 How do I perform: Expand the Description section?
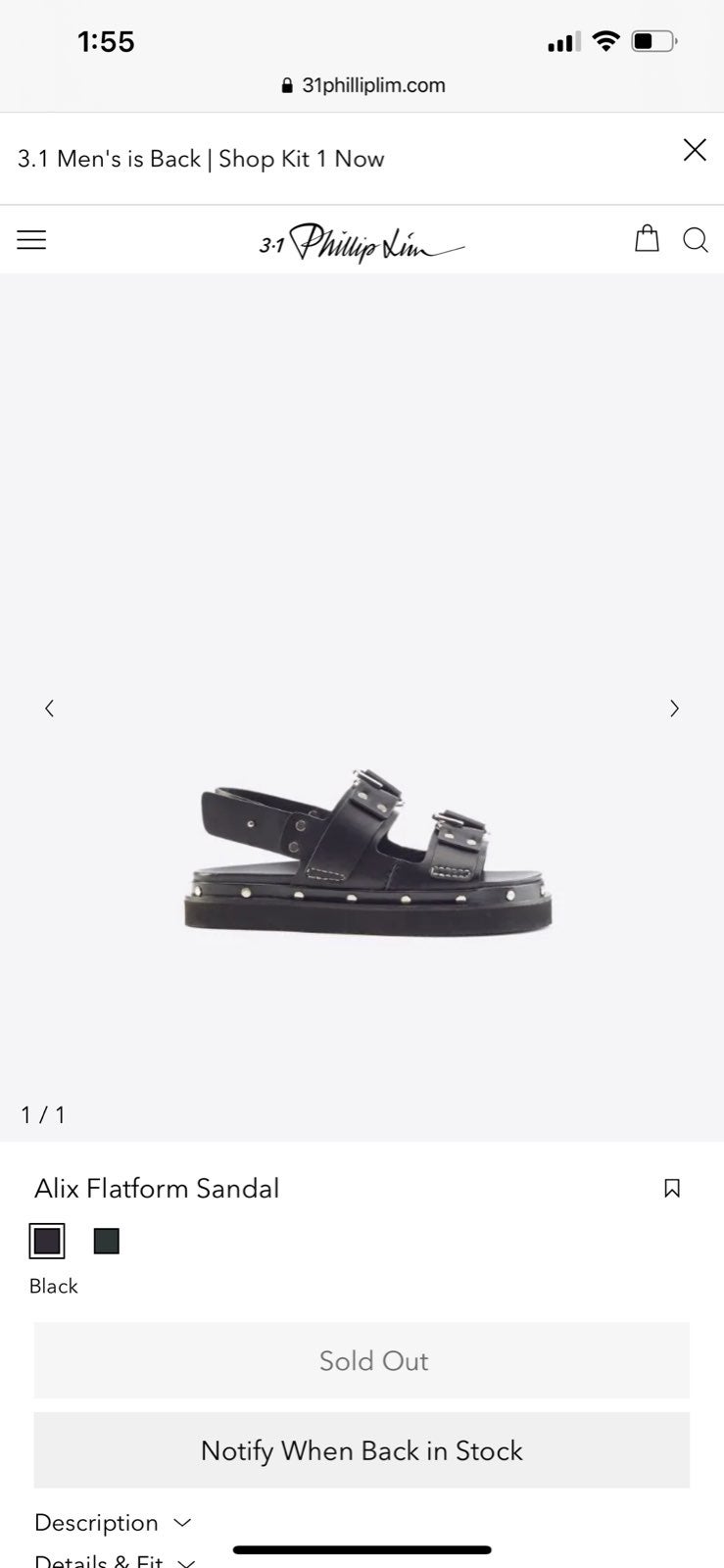click(x=112, y=1523)
